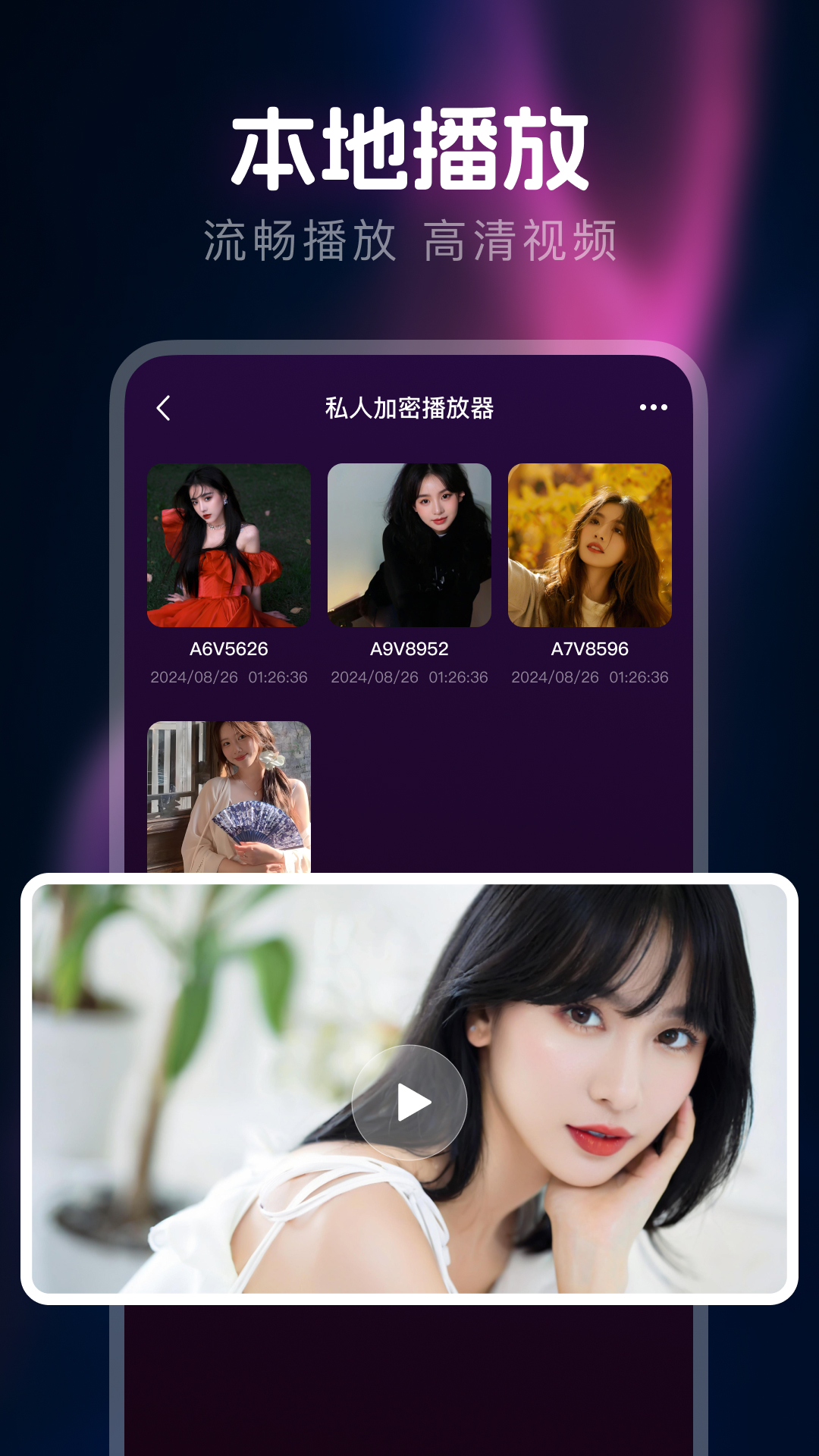Tap the 私人加密播放器 title bar
The height and width of the screenshot is (1456, 819).
(x=409, y=408)
